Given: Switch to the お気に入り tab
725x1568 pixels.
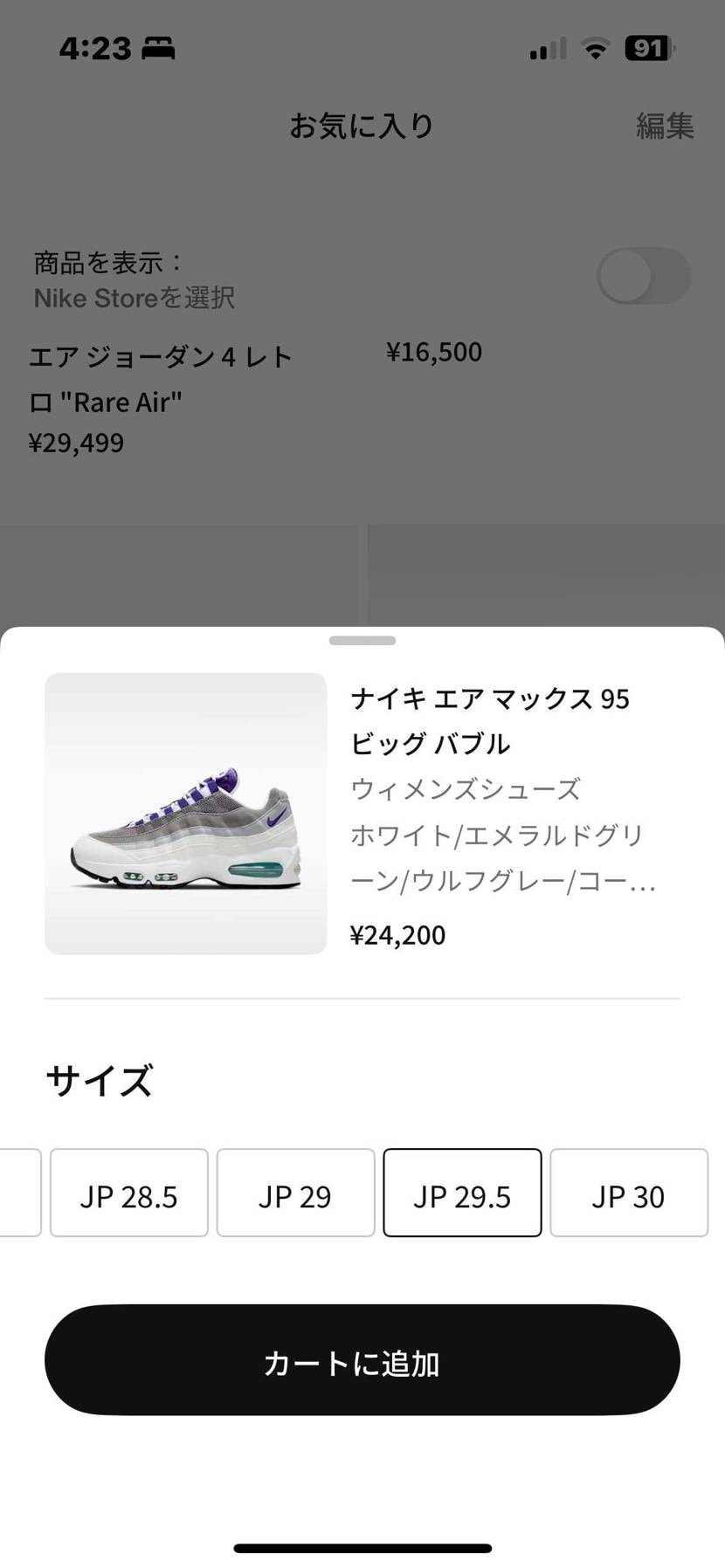Looking at the screenshot, I should (361, 126).
